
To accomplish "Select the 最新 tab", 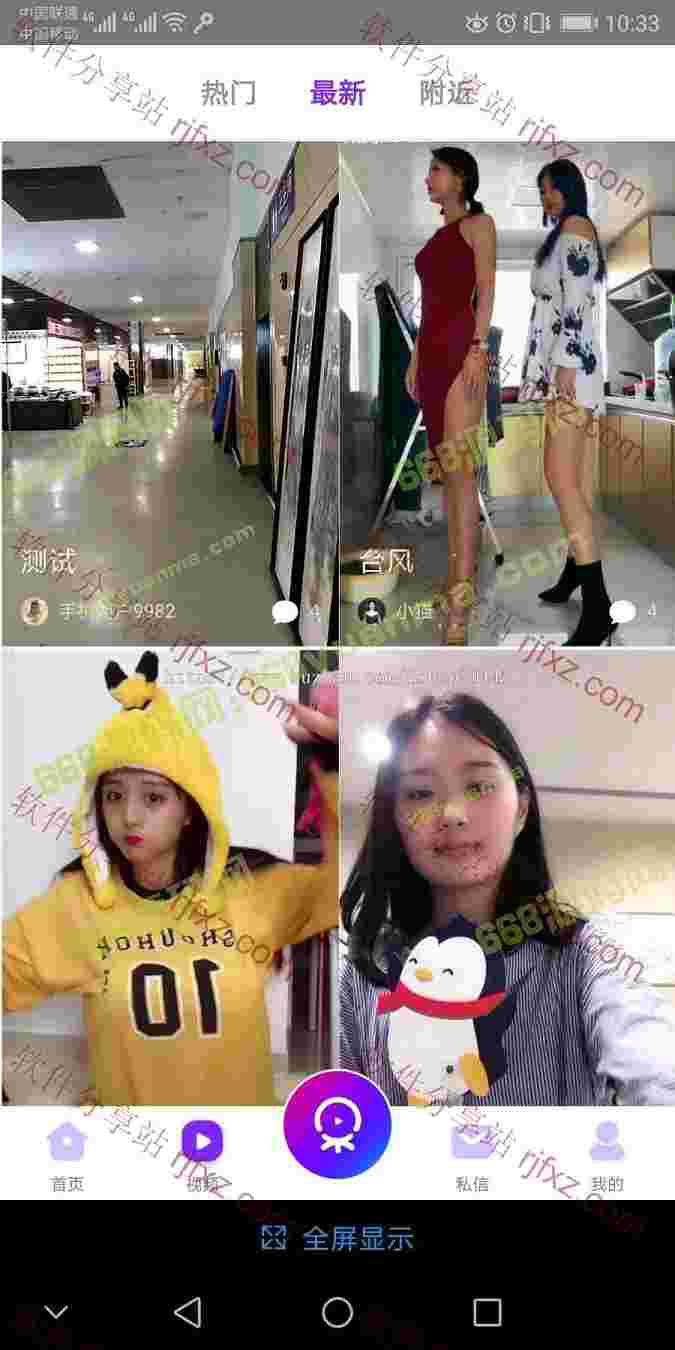I will (338, 93).
